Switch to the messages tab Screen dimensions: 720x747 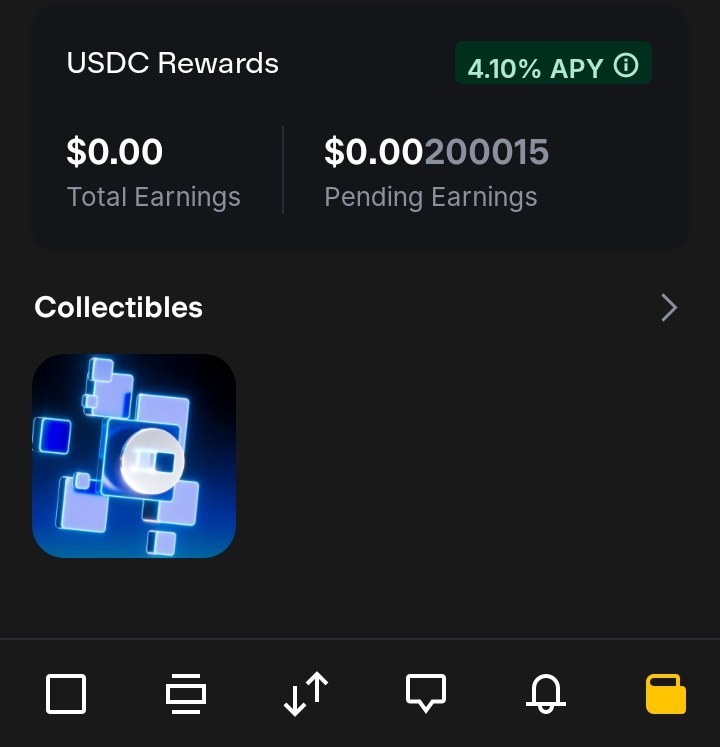(426, 694)
